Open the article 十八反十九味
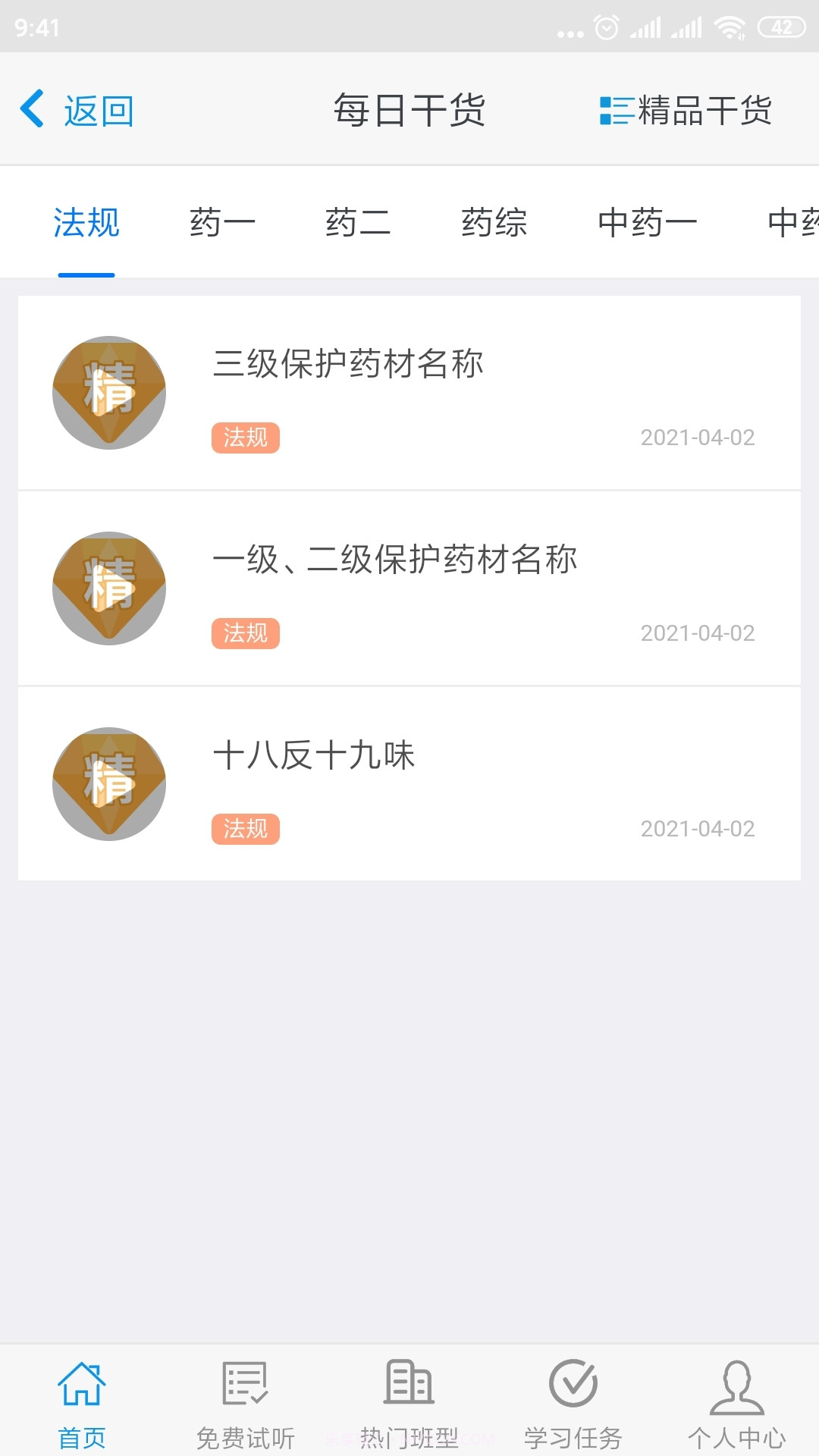This screenshot has height=1456, width=819. [x=313, y=756]
